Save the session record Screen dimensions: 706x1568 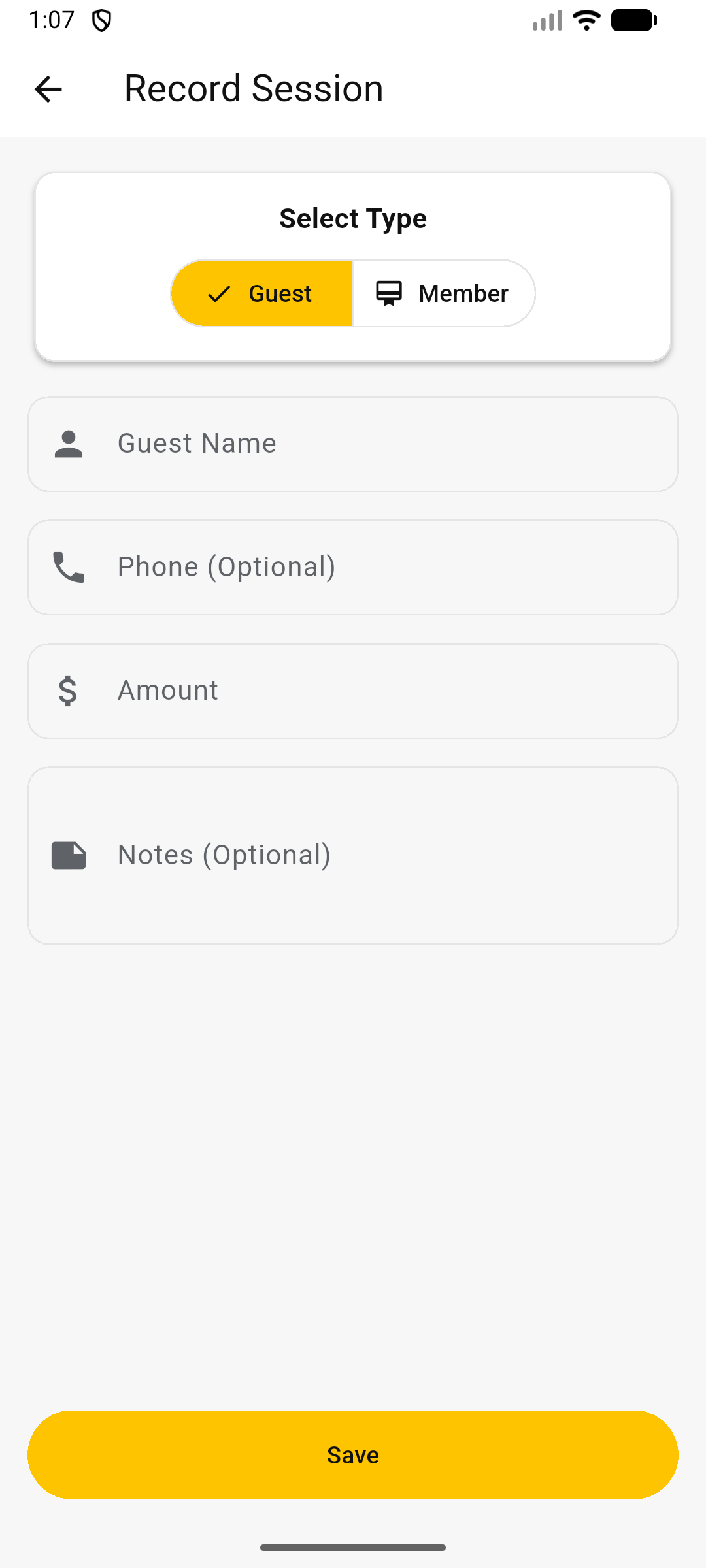[x=353, y=1455]
